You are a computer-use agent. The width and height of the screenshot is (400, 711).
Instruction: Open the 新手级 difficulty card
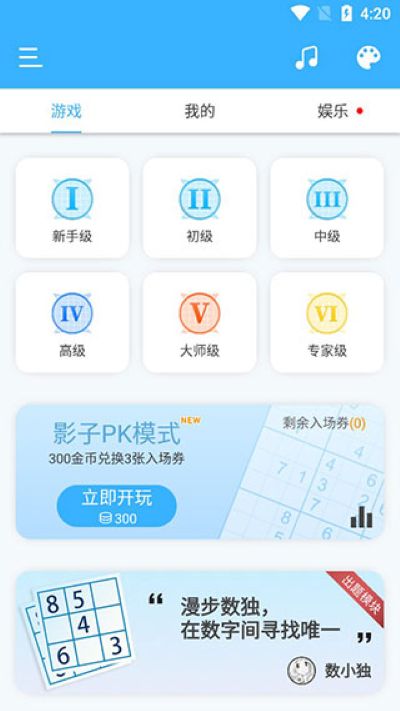point(72,208)
